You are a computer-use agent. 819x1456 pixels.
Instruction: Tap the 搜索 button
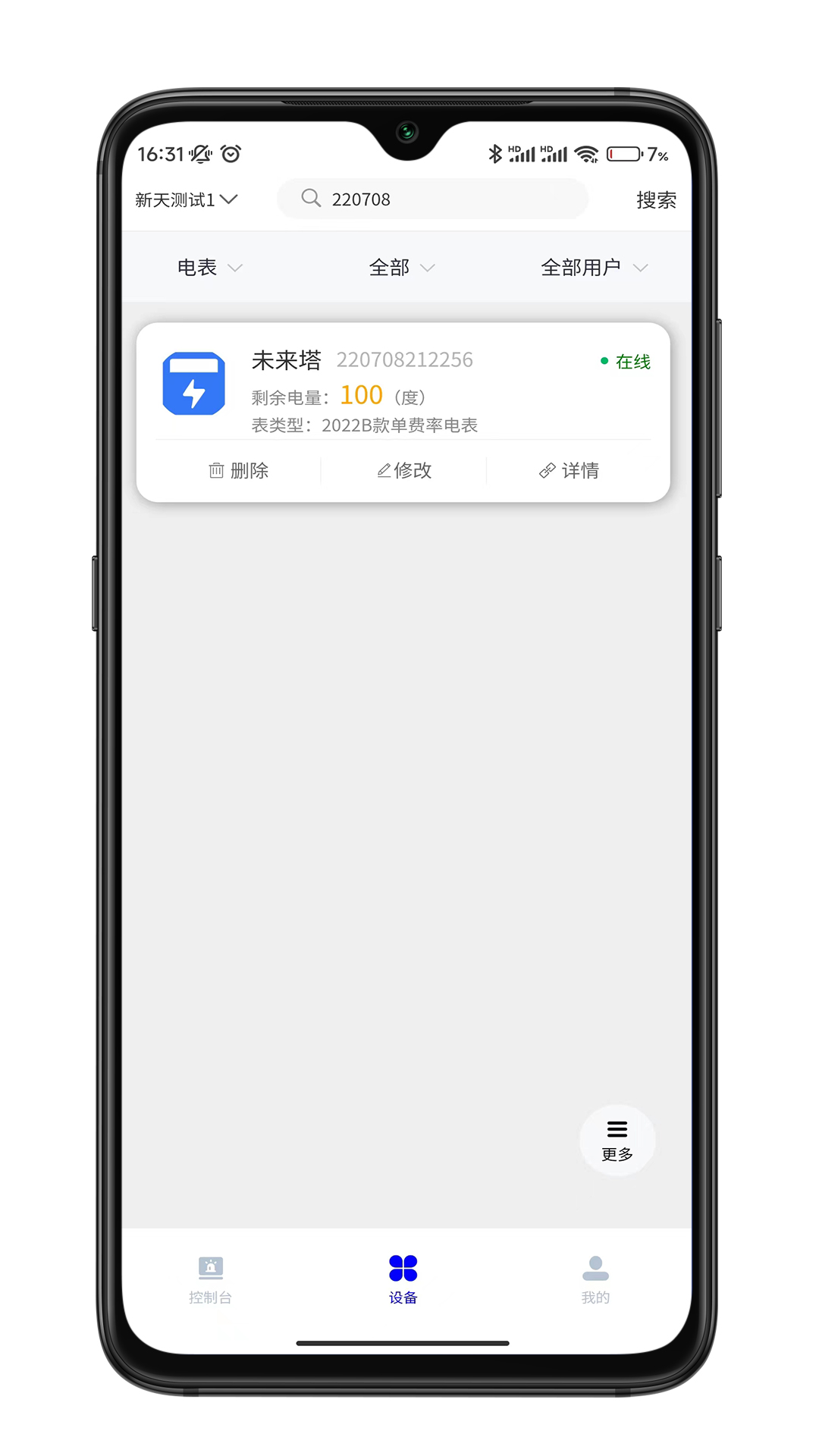pyautogui.click(x=655, y=200)
